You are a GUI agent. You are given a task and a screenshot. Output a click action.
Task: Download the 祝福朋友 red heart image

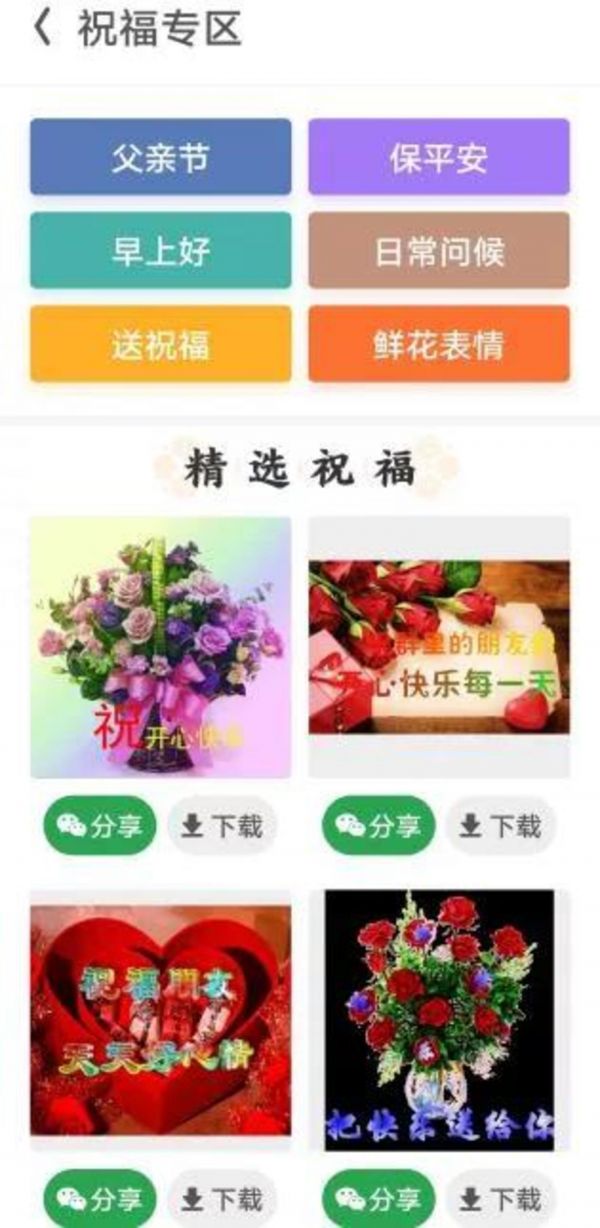click(x=221, y=1199)
